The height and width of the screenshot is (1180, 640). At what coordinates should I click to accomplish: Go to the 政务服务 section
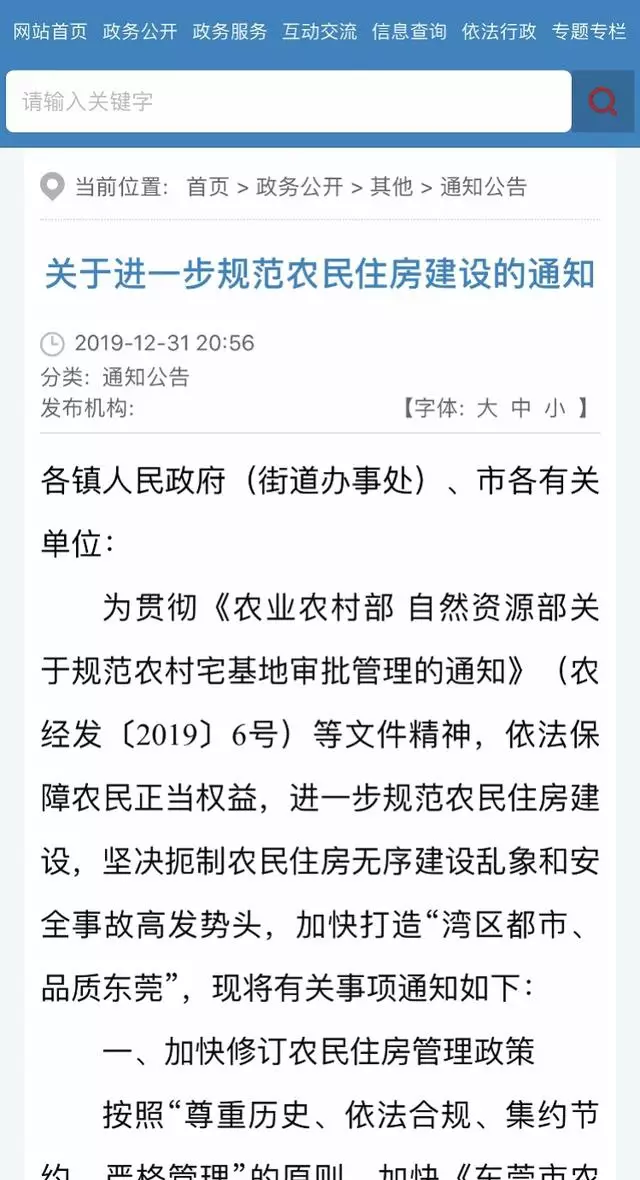pos(230,31)
